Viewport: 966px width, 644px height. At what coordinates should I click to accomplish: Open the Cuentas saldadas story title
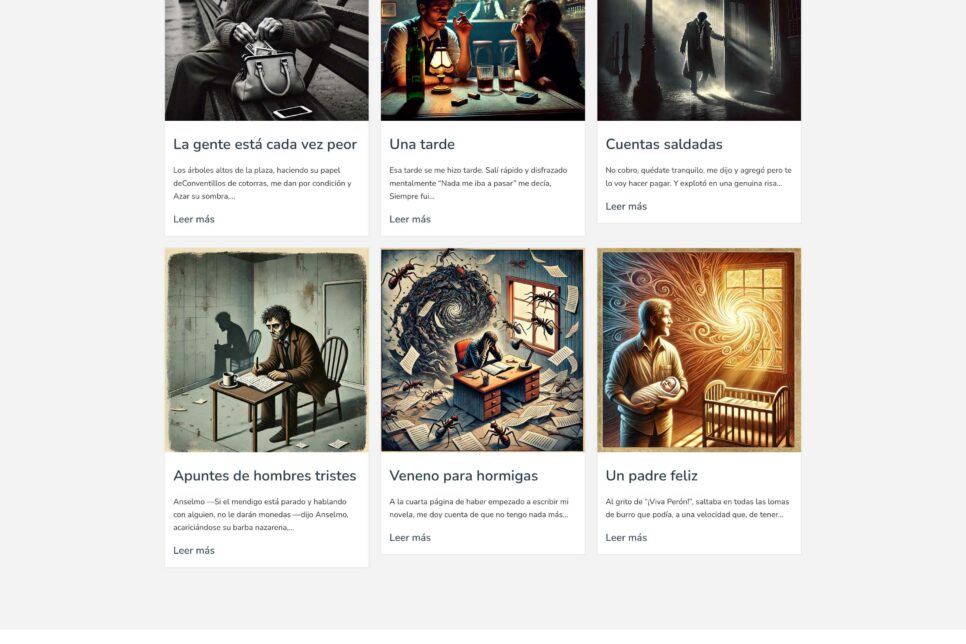[x=664, y=144]
